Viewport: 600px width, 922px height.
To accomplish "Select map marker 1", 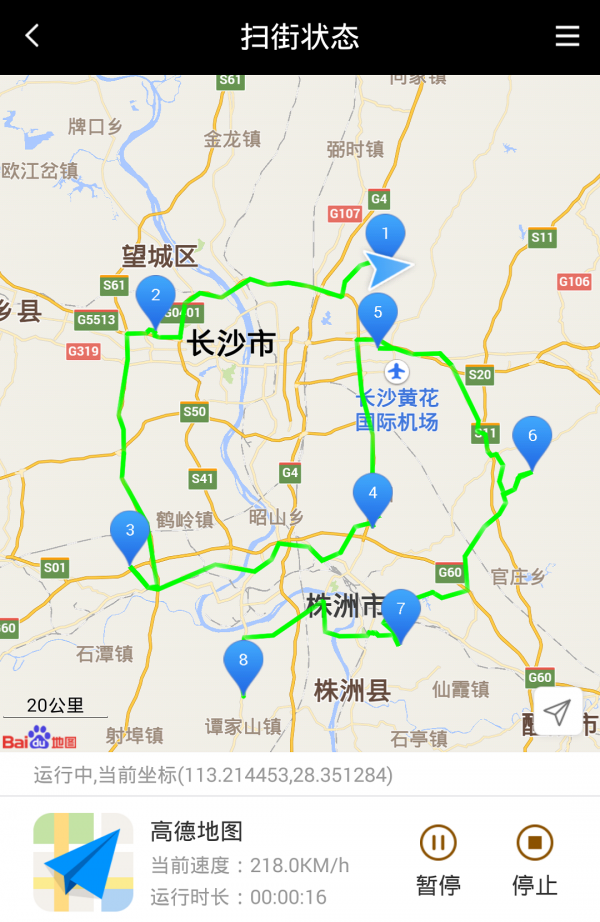I will (385, 235).
